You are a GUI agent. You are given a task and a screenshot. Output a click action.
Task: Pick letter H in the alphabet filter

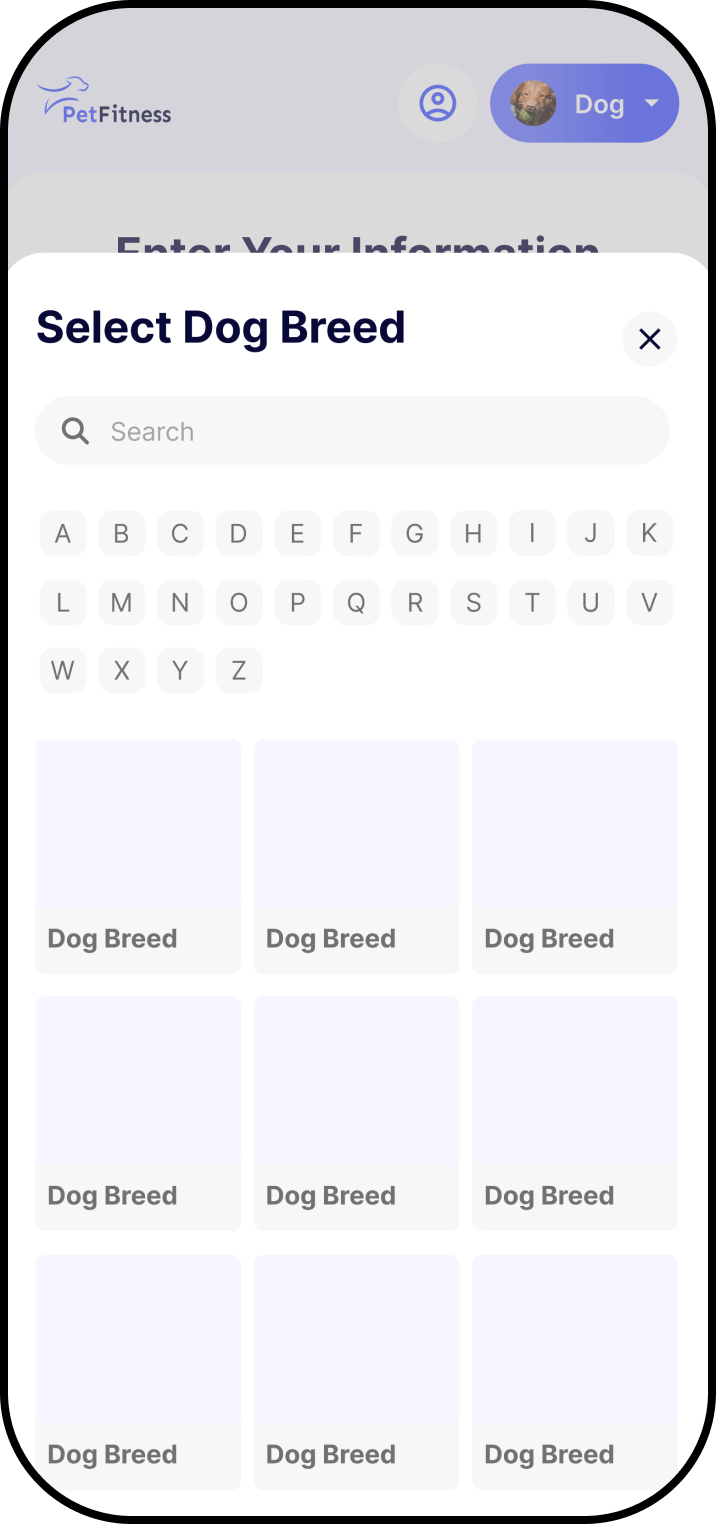pos(473,534)
